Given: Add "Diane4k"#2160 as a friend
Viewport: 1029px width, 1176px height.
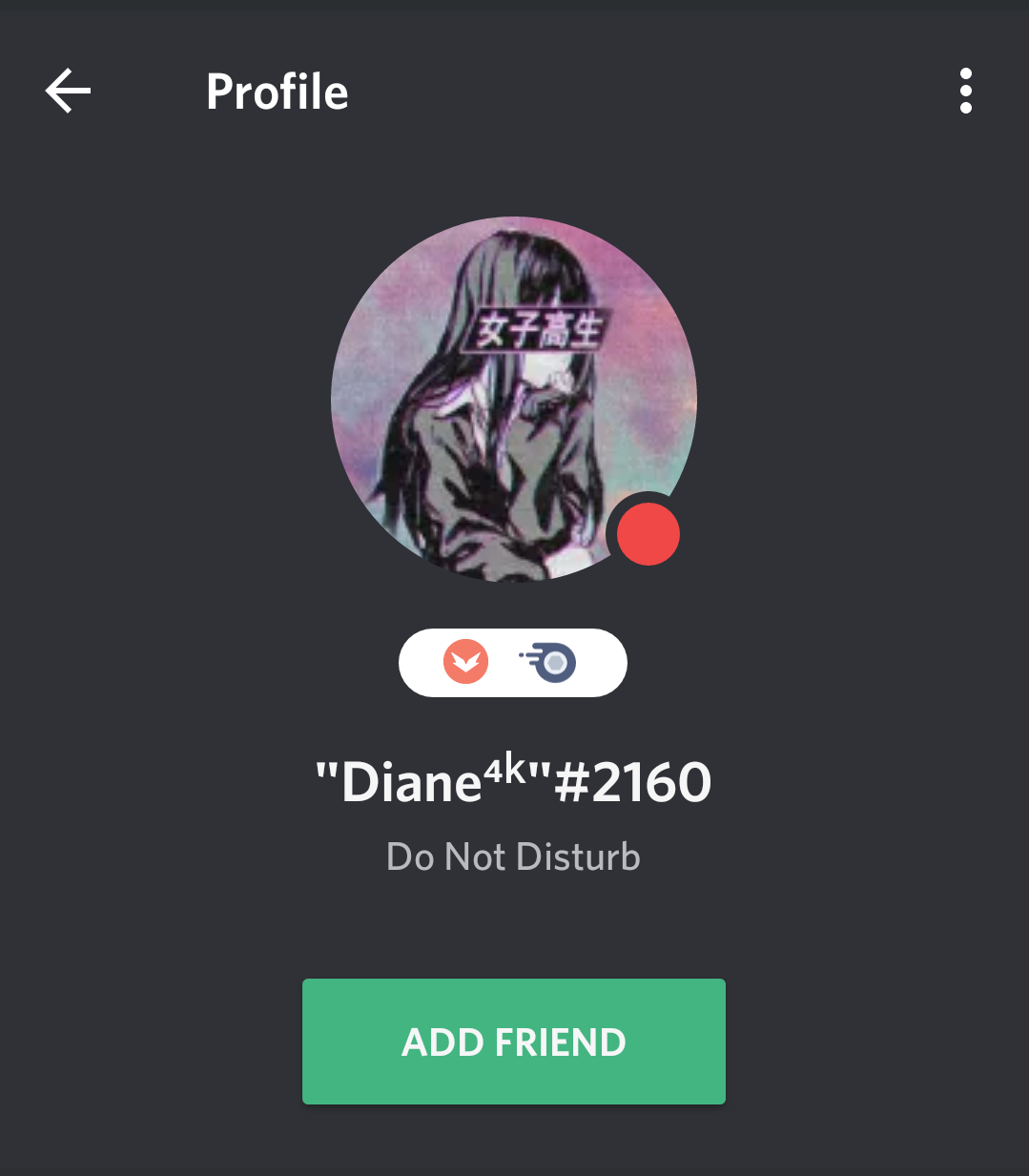Looking at the screenshot, I should [x=513, y=1042].
